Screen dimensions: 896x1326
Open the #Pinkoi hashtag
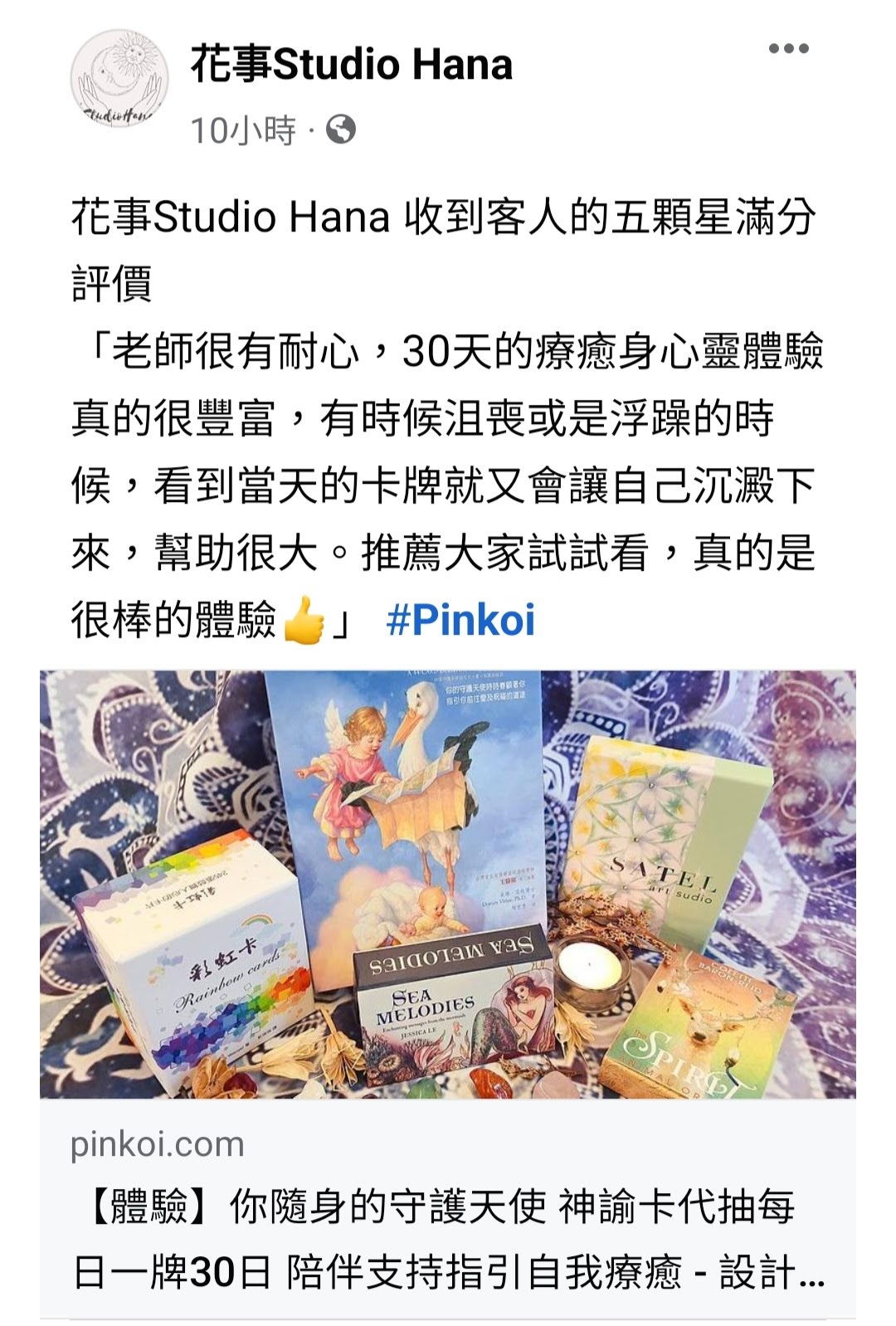pyautogui.click(x=460, y=619)
